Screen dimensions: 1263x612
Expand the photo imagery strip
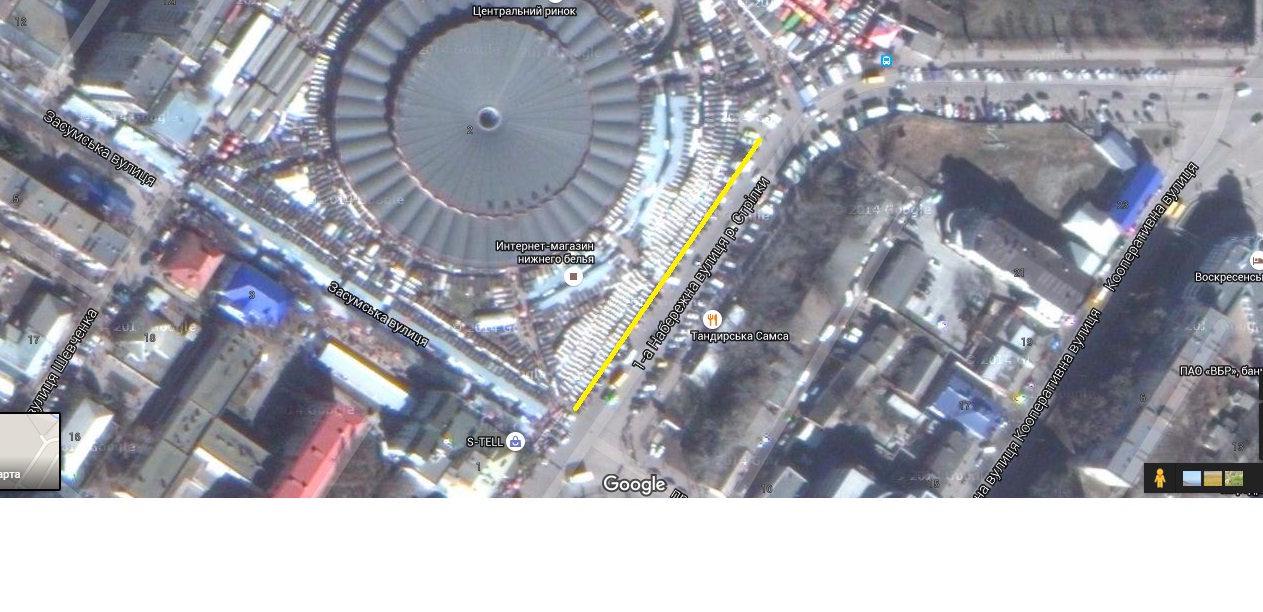[1213, 478]
